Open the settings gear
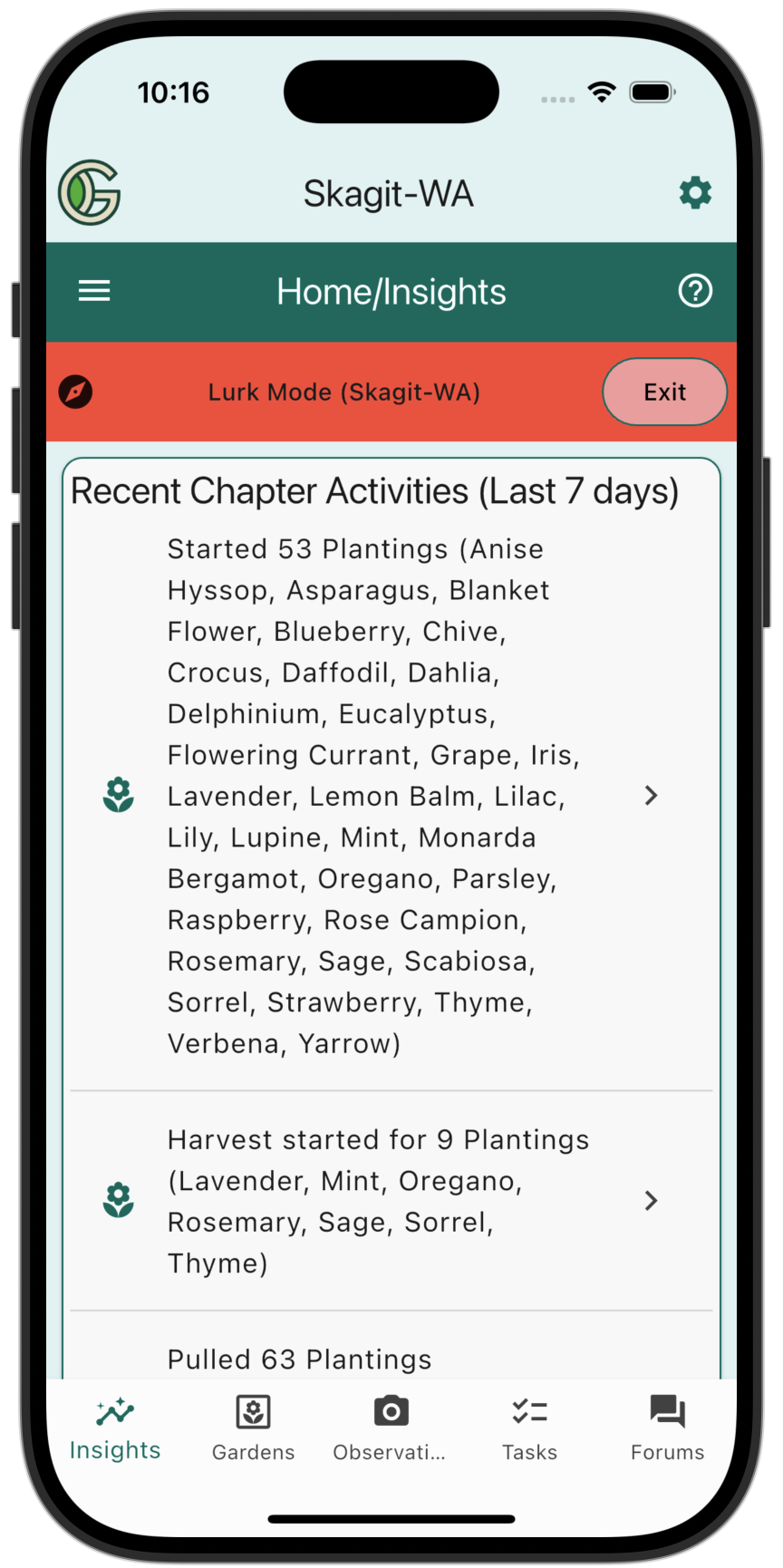Viewport: 783px width, 1568px height. click(x=695, y=193)
